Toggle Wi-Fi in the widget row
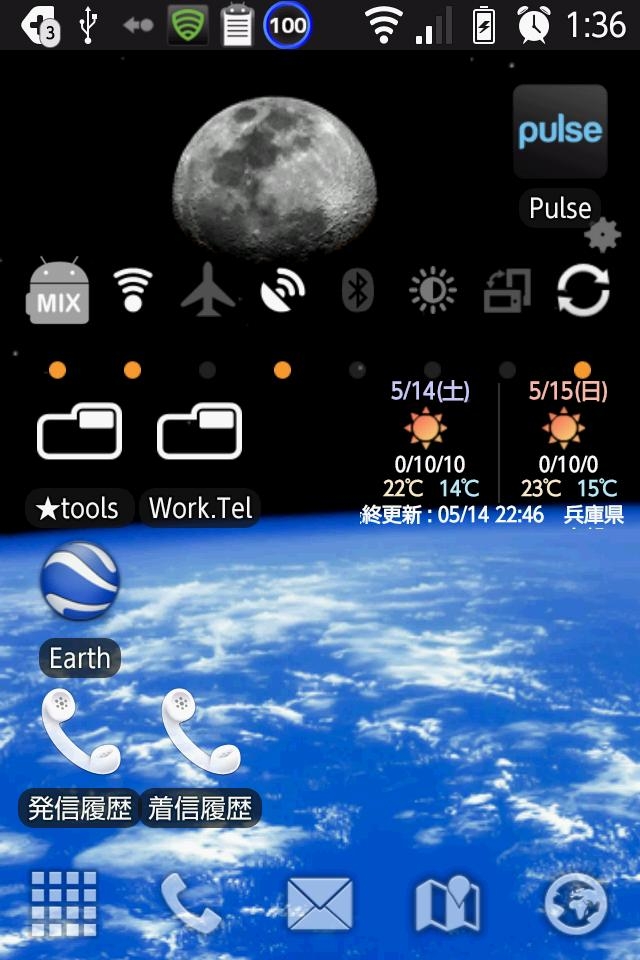 (132, 291)
